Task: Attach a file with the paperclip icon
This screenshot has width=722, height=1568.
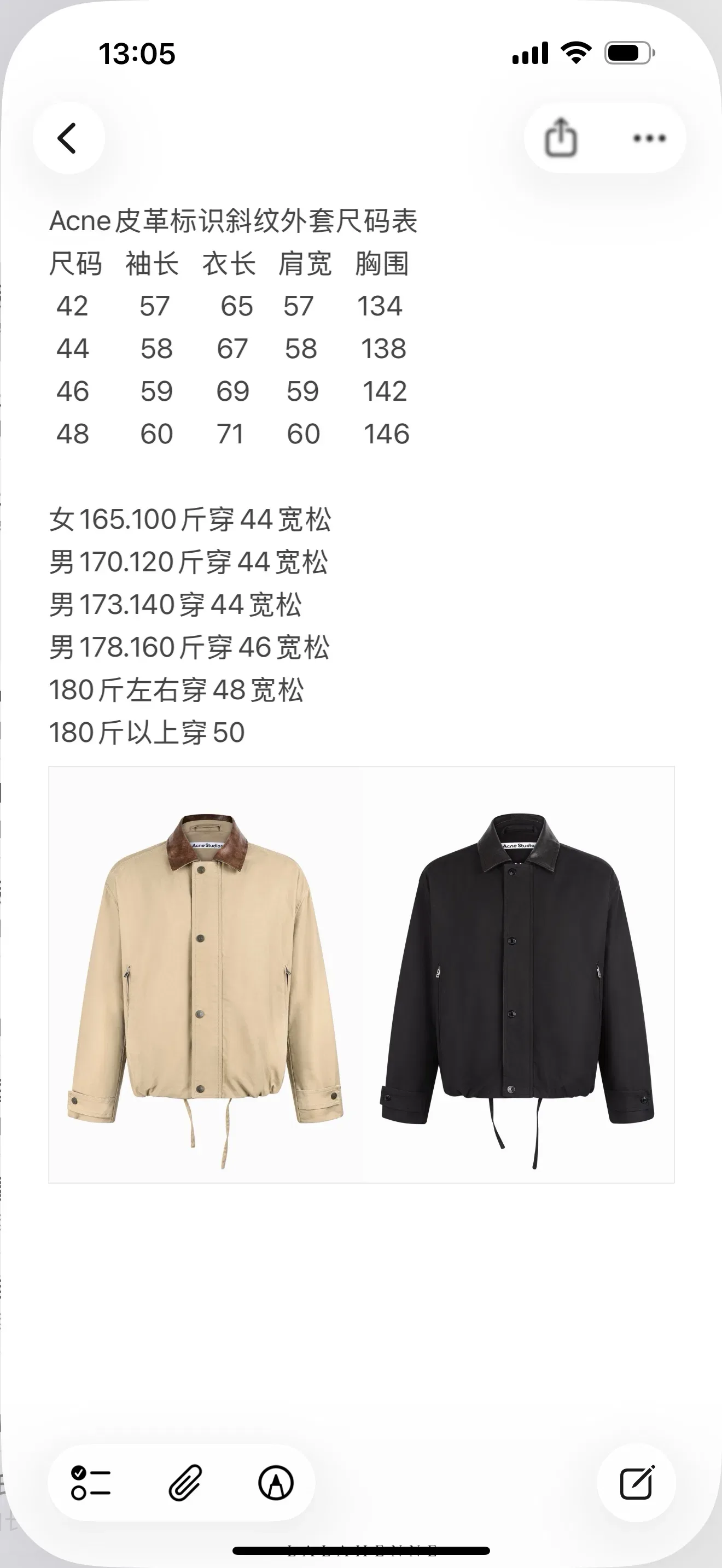Action: pos(184,1482)
